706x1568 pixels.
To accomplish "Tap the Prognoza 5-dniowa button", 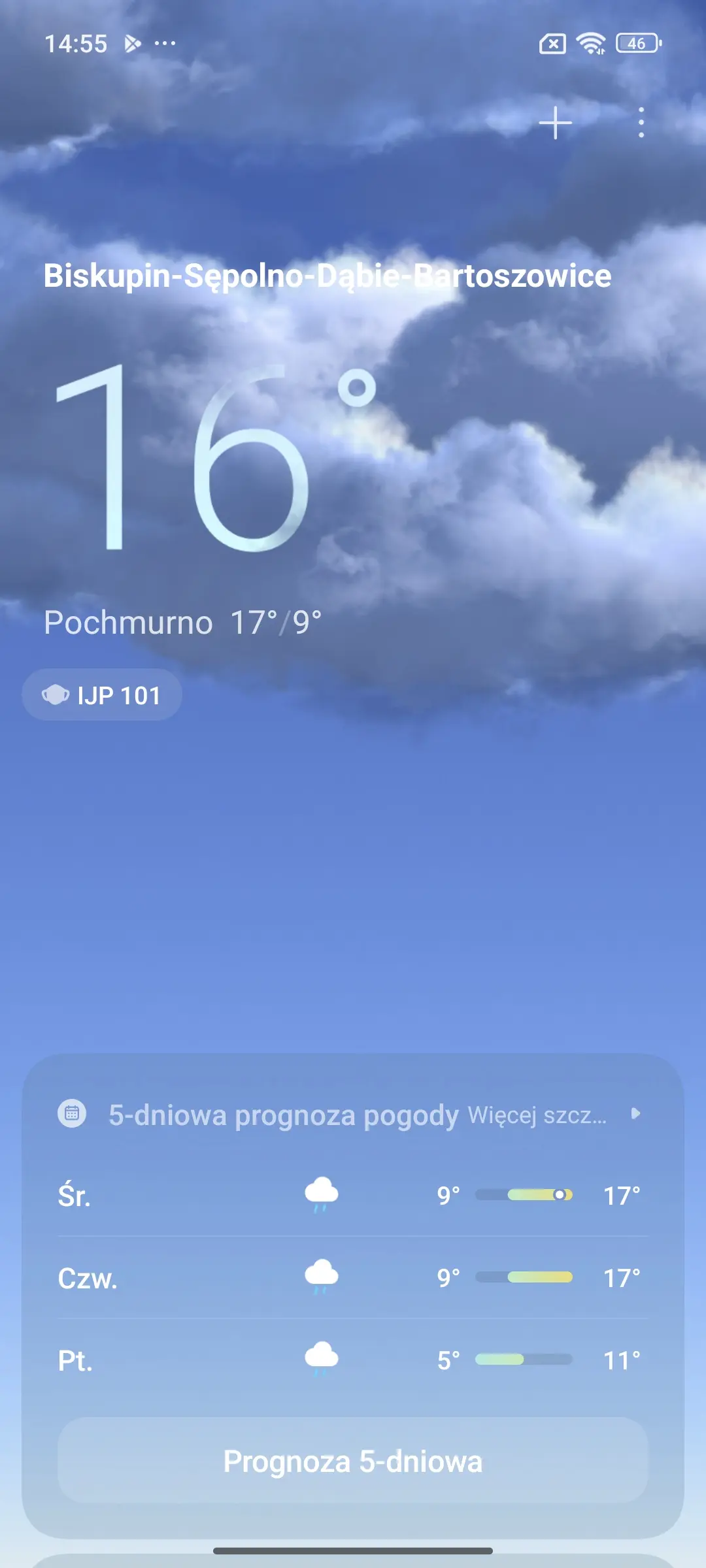I will click(x=353, y=1461).
